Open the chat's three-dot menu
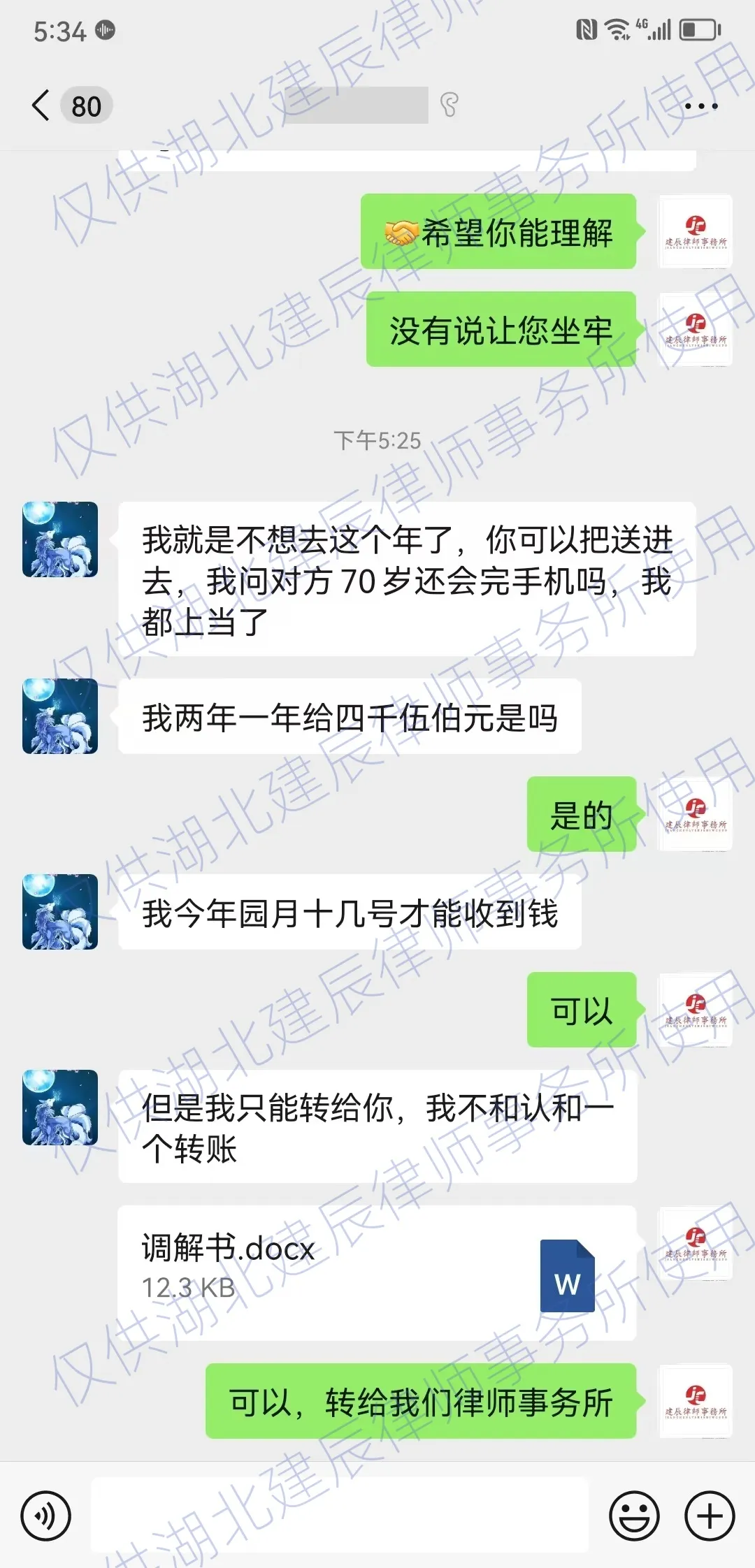 [x=700, y=106]
